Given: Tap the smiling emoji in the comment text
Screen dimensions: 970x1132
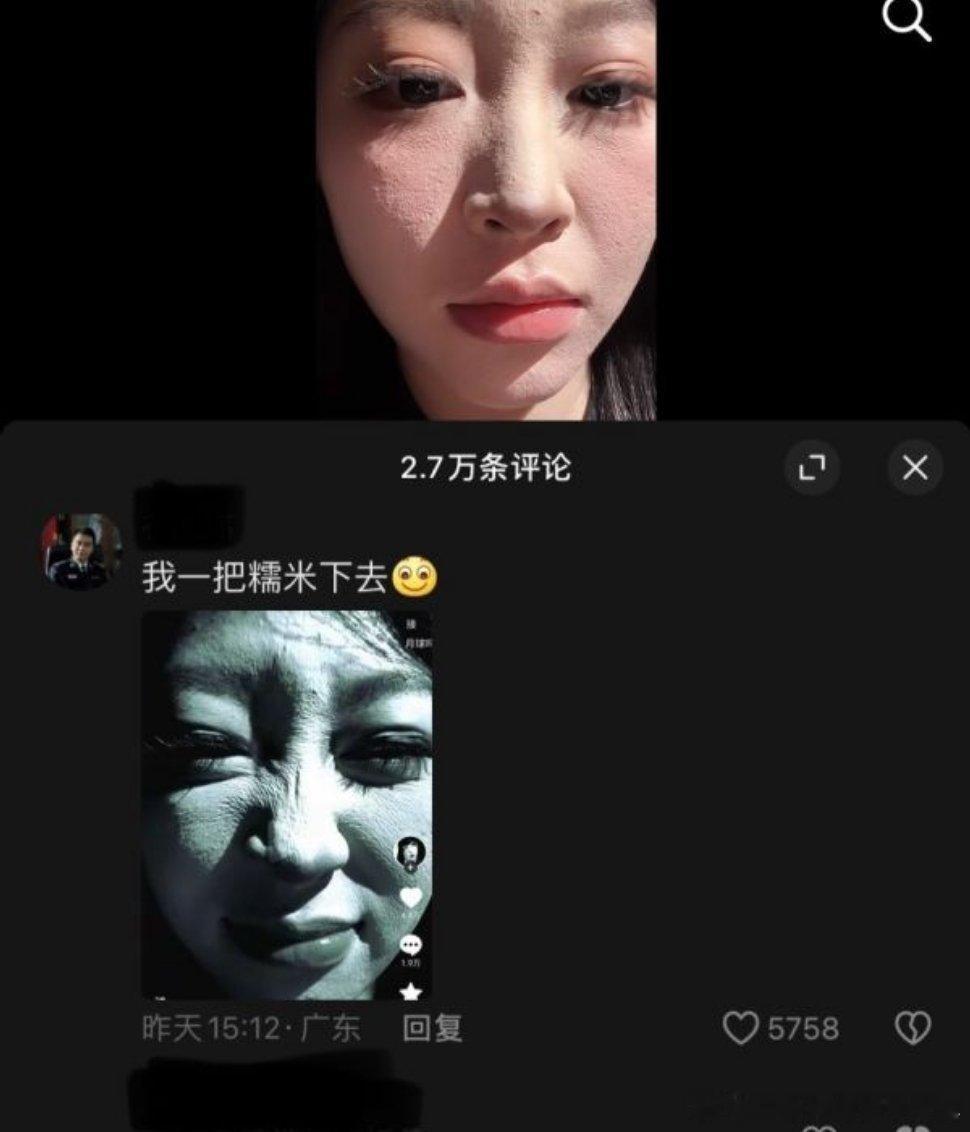Looking at the screenshot, I should pyautogui.click(x=417, y=576).
